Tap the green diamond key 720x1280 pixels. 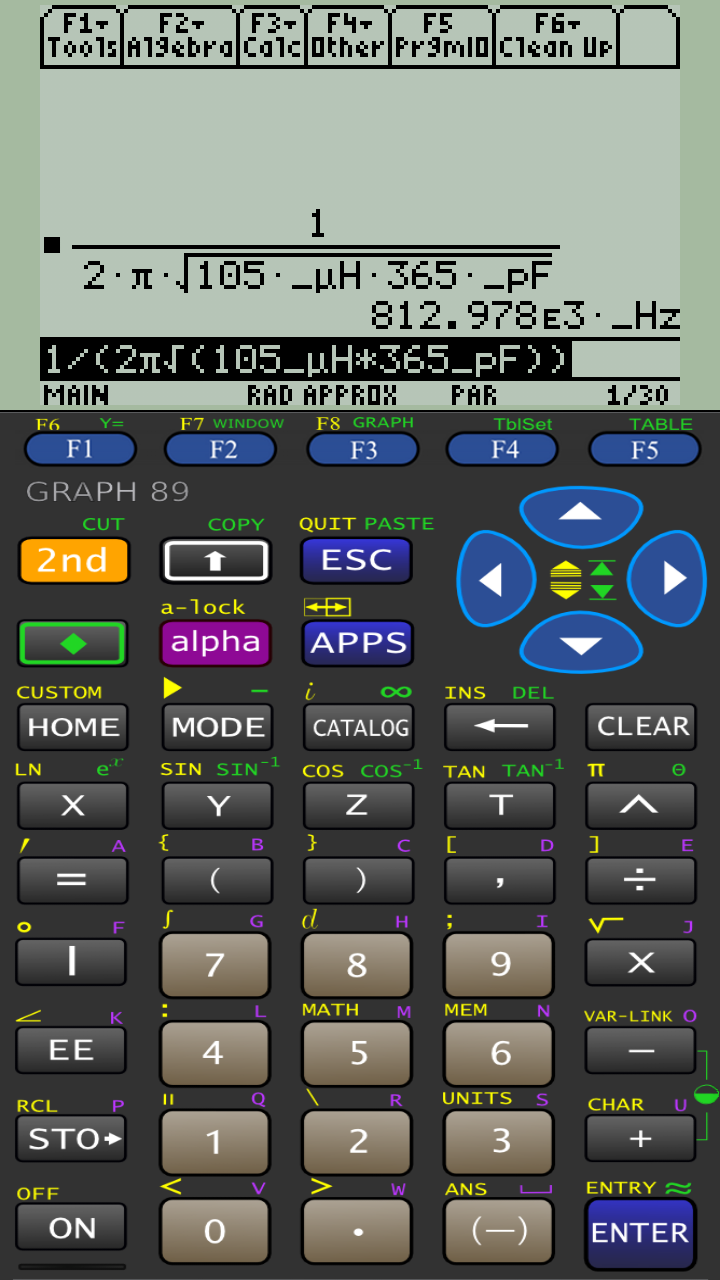73,643
